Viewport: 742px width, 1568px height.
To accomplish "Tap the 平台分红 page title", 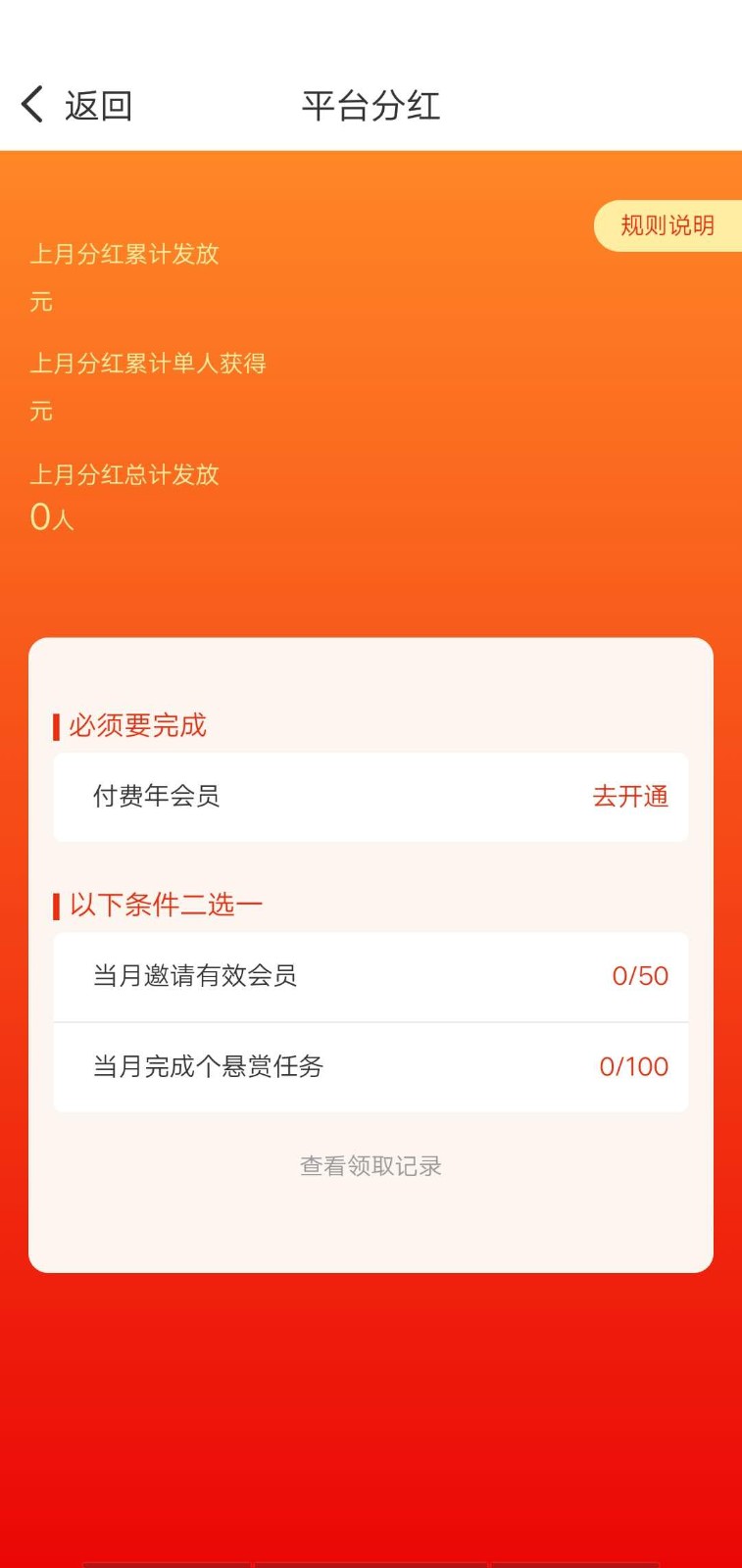I will point(372,105).
